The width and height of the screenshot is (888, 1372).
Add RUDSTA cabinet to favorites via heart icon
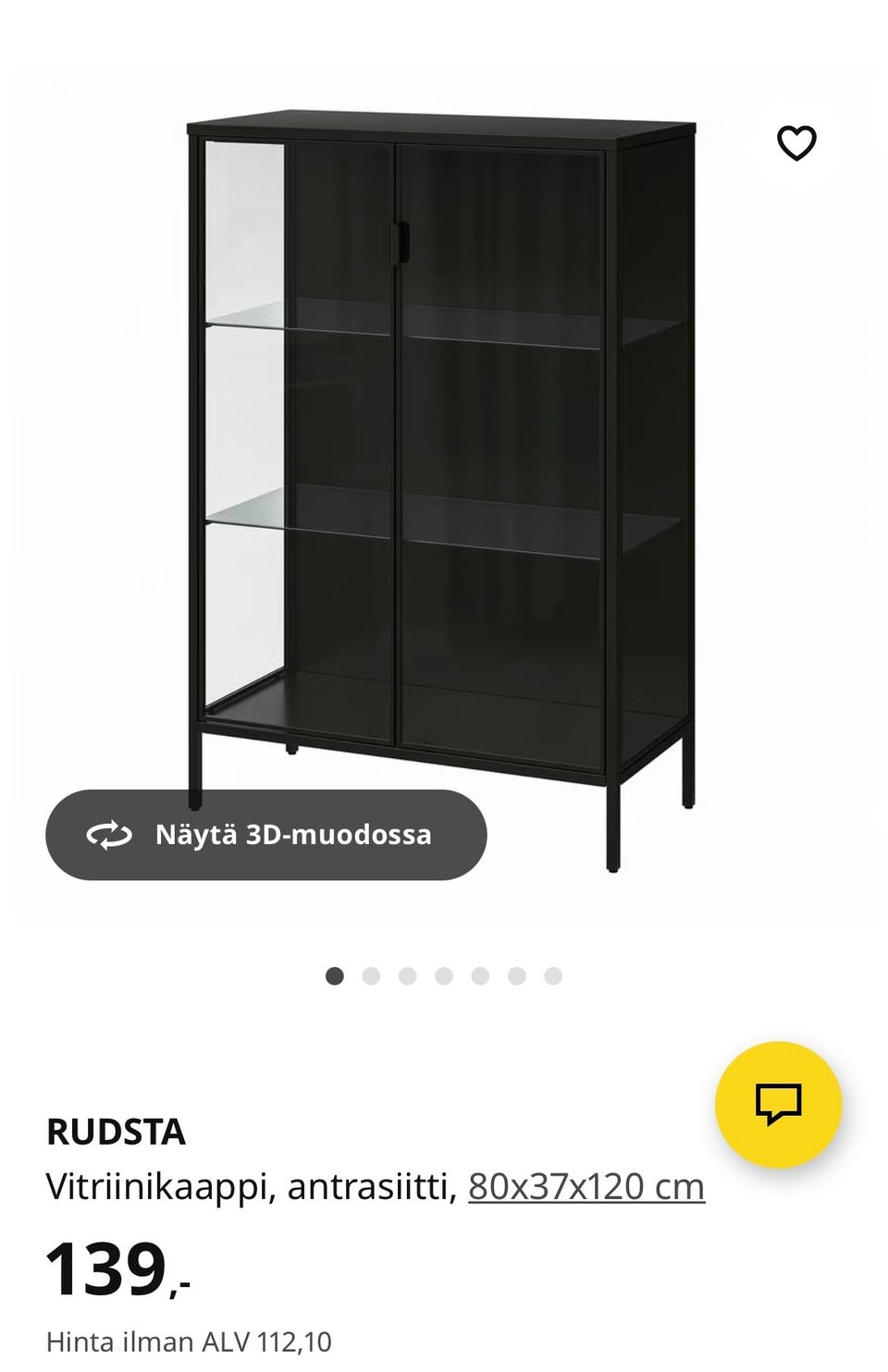[796, 141]
